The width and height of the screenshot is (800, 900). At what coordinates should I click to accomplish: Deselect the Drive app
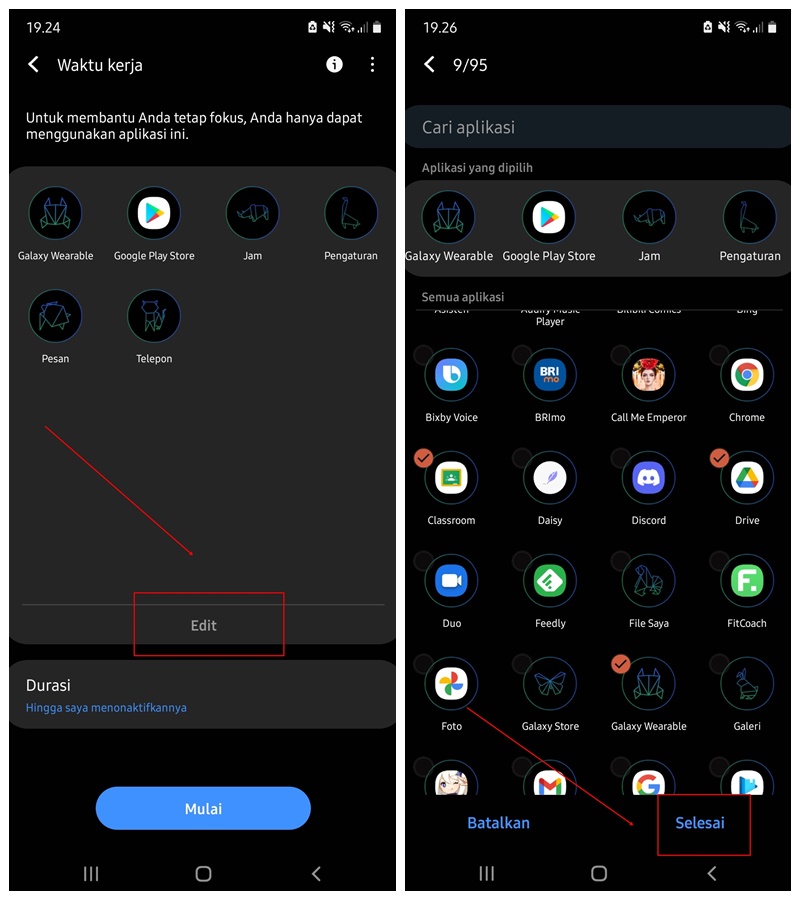tap(746, 478)
